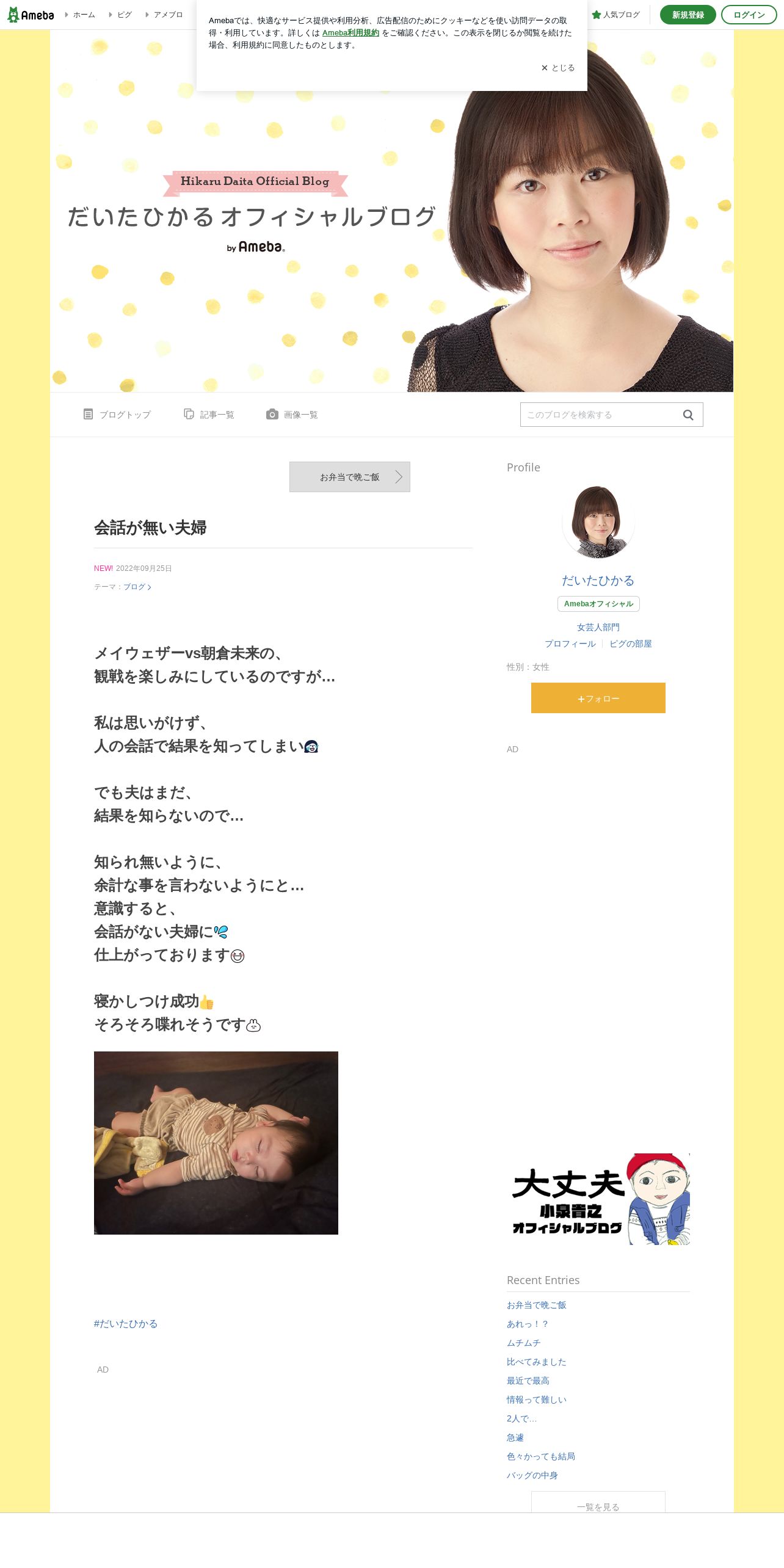Open the 女芸人部門 link
Screen dimensions: 784x1568
click(598, 627)
